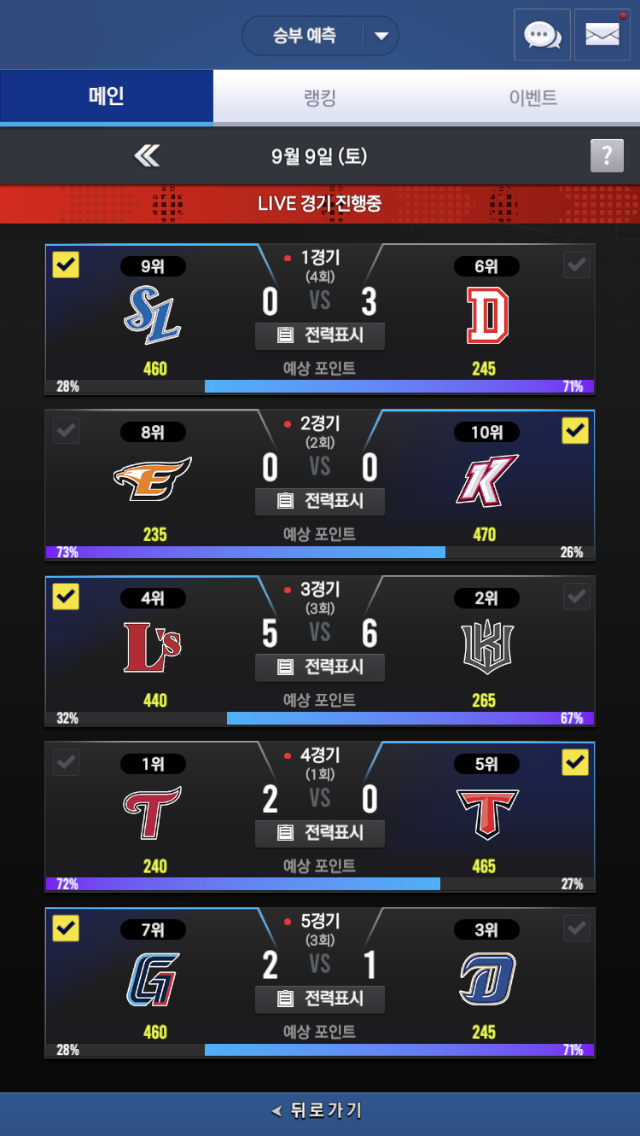This screenshot has height=1136, width=640.
Task: Go to previous date with double arrow
Action: (x=147, y=156)
